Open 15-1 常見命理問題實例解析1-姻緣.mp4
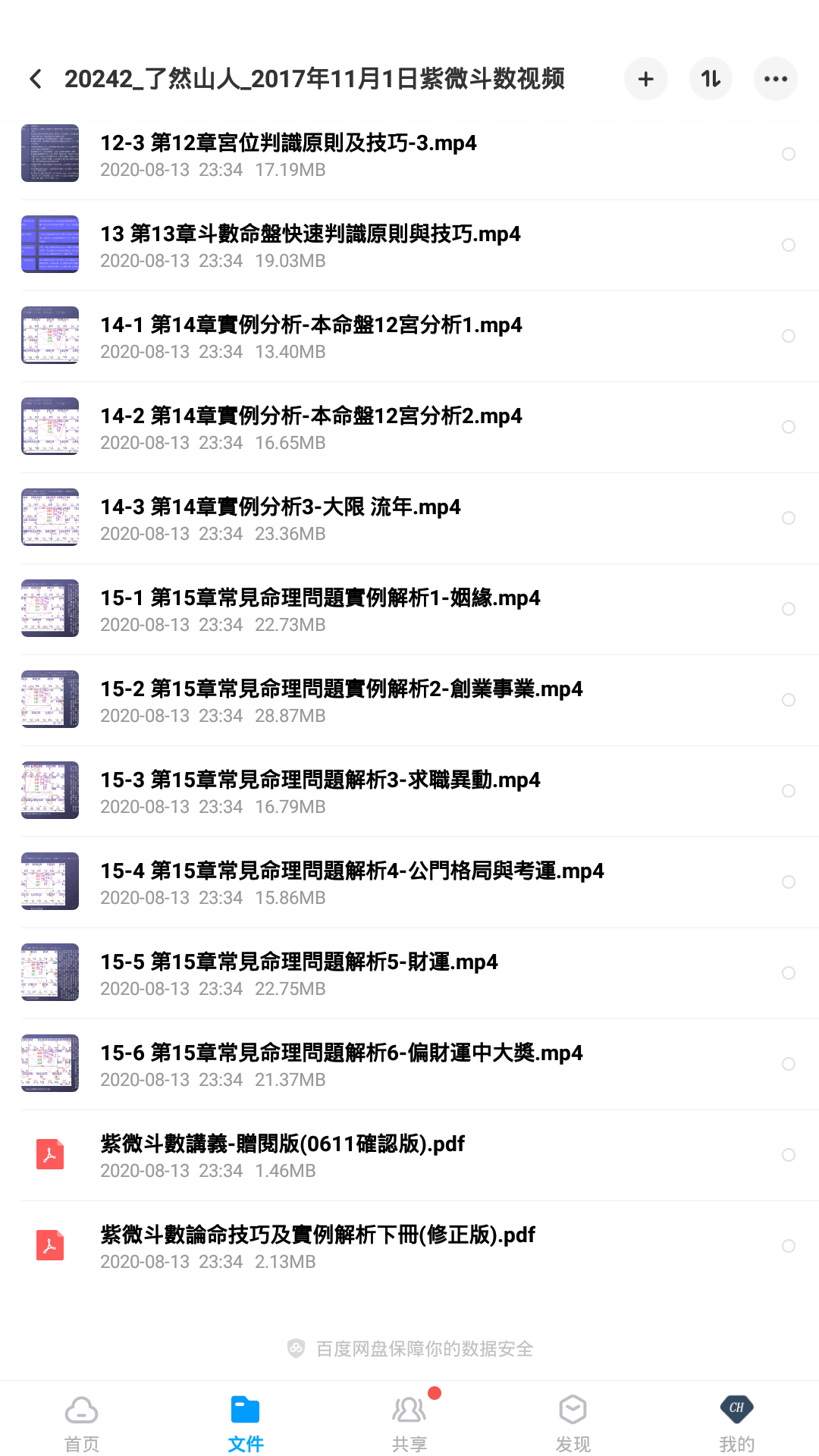The width and height of the screenshot is (819, 1456). click(x=320, y=609)
